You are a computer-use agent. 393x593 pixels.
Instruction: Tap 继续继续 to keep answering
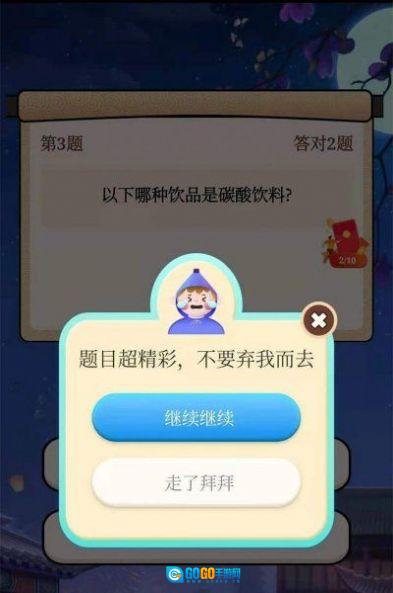(196, 418)
